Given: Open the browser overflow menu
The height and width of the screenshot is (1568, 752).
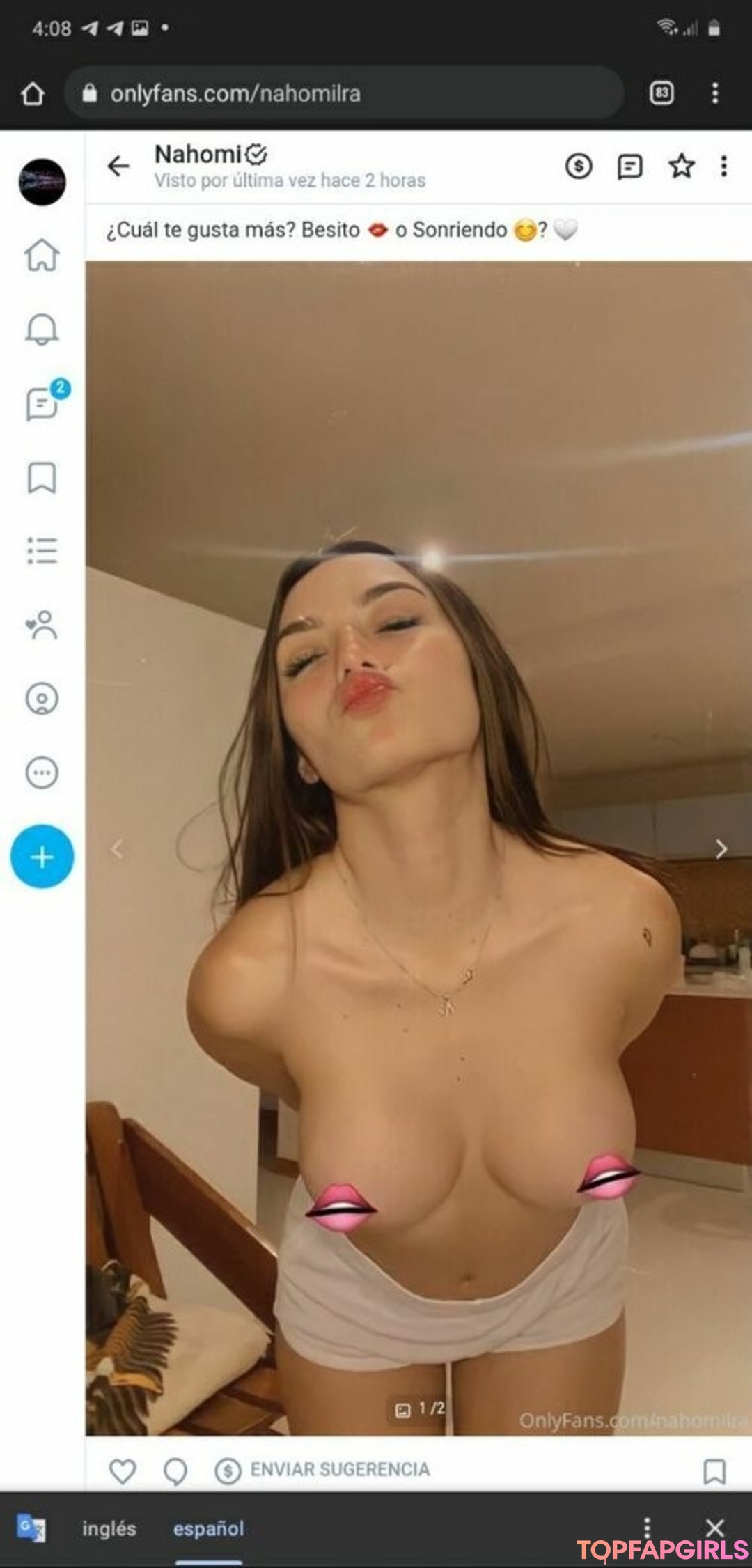Looking at the screenshot, I should tap(714, 93).
